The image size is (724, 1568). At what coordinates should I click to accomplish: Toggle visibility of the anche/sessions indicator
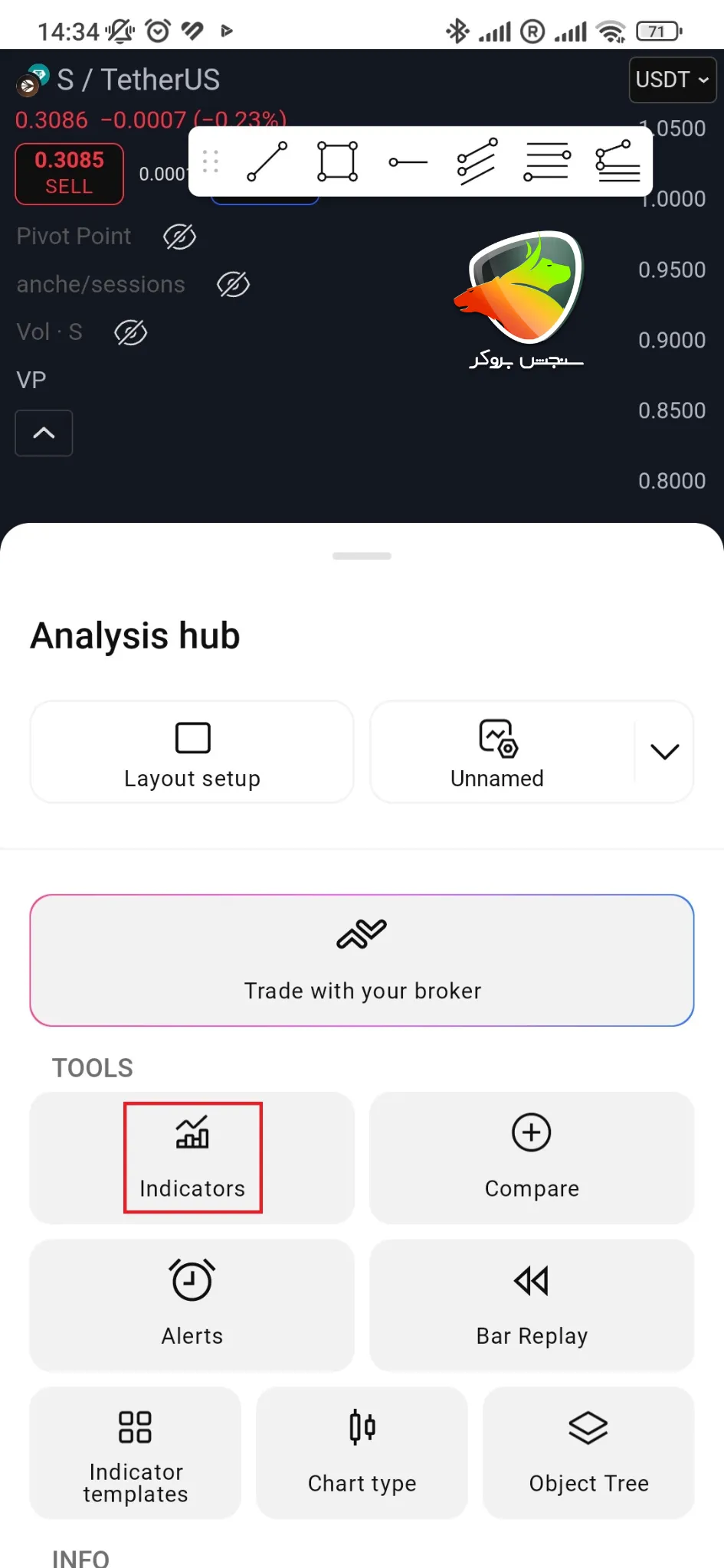click(x=234, y=285)
